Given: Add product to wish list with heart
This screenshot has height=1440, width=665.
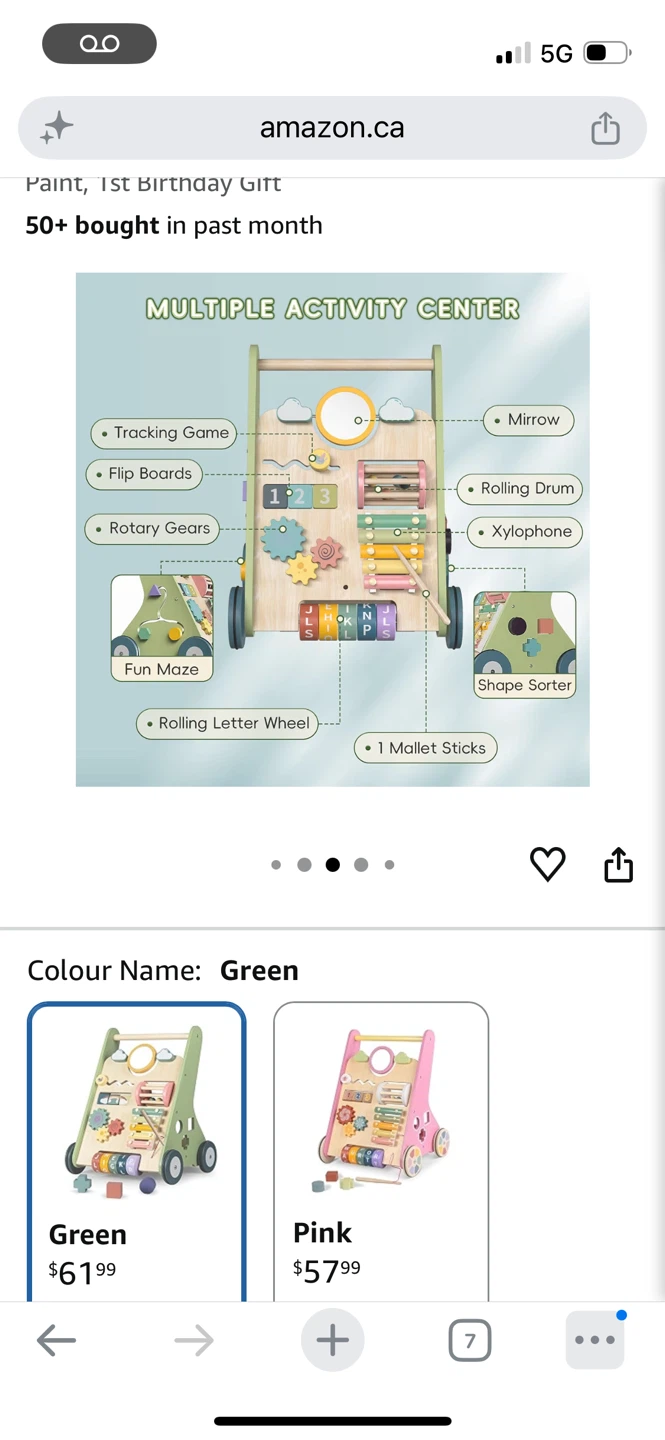Looking at the screenshot, I should click(x=547, y=864).
